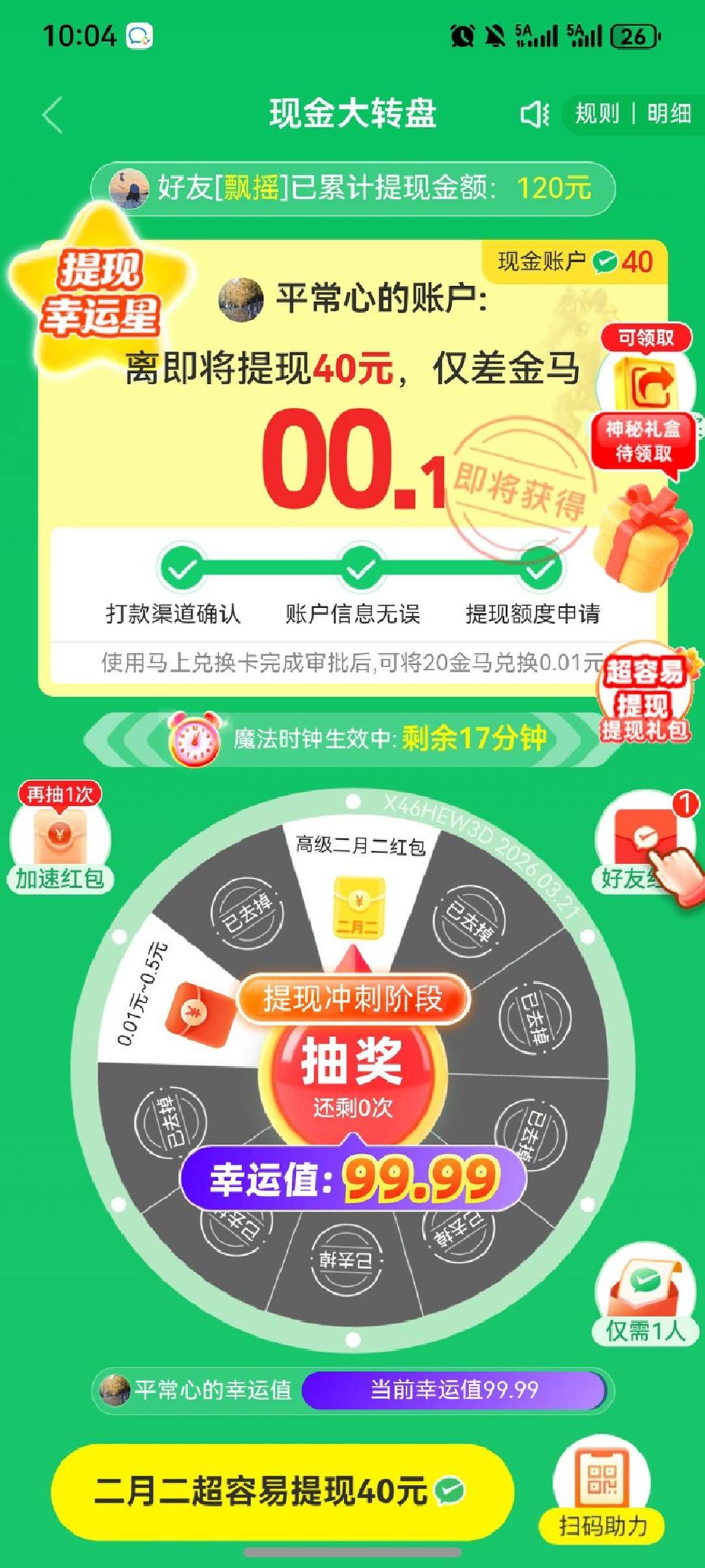This screenshot has width=705, height=1568.
Task: Tap 二月二超容易提现40元 yellow button
Action: [281, 1491]
